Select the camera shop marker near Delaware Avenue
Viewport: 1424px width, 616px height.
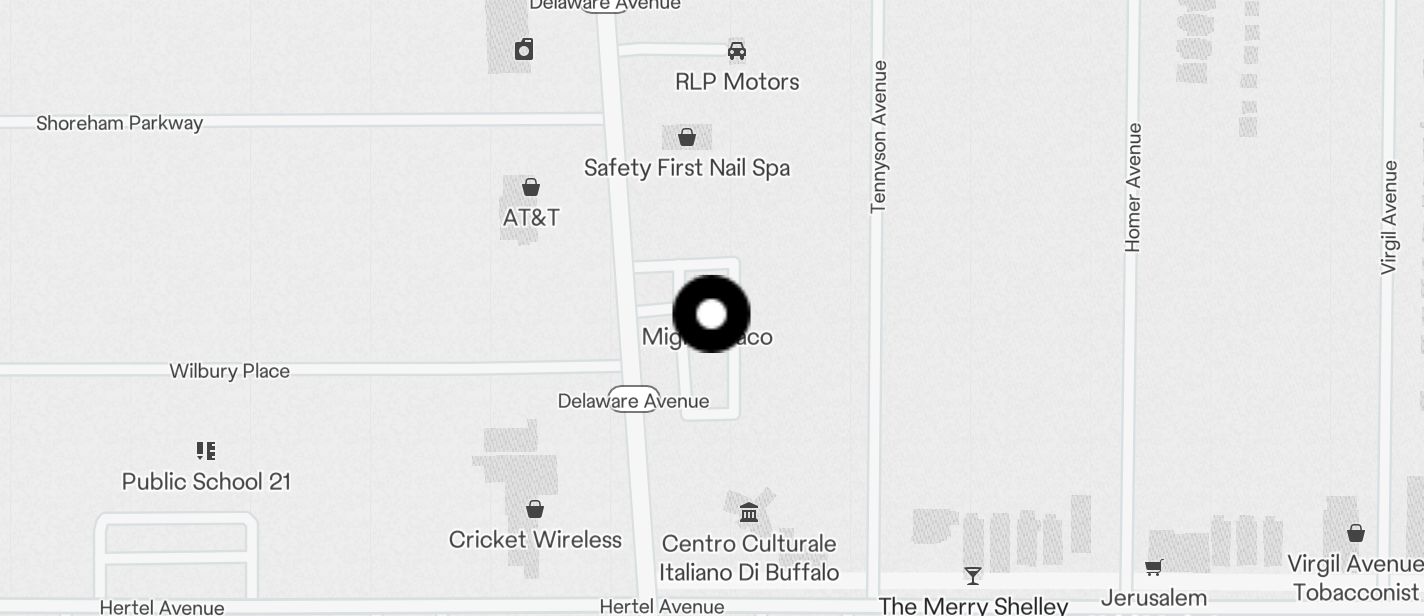(x=524, y=49)
